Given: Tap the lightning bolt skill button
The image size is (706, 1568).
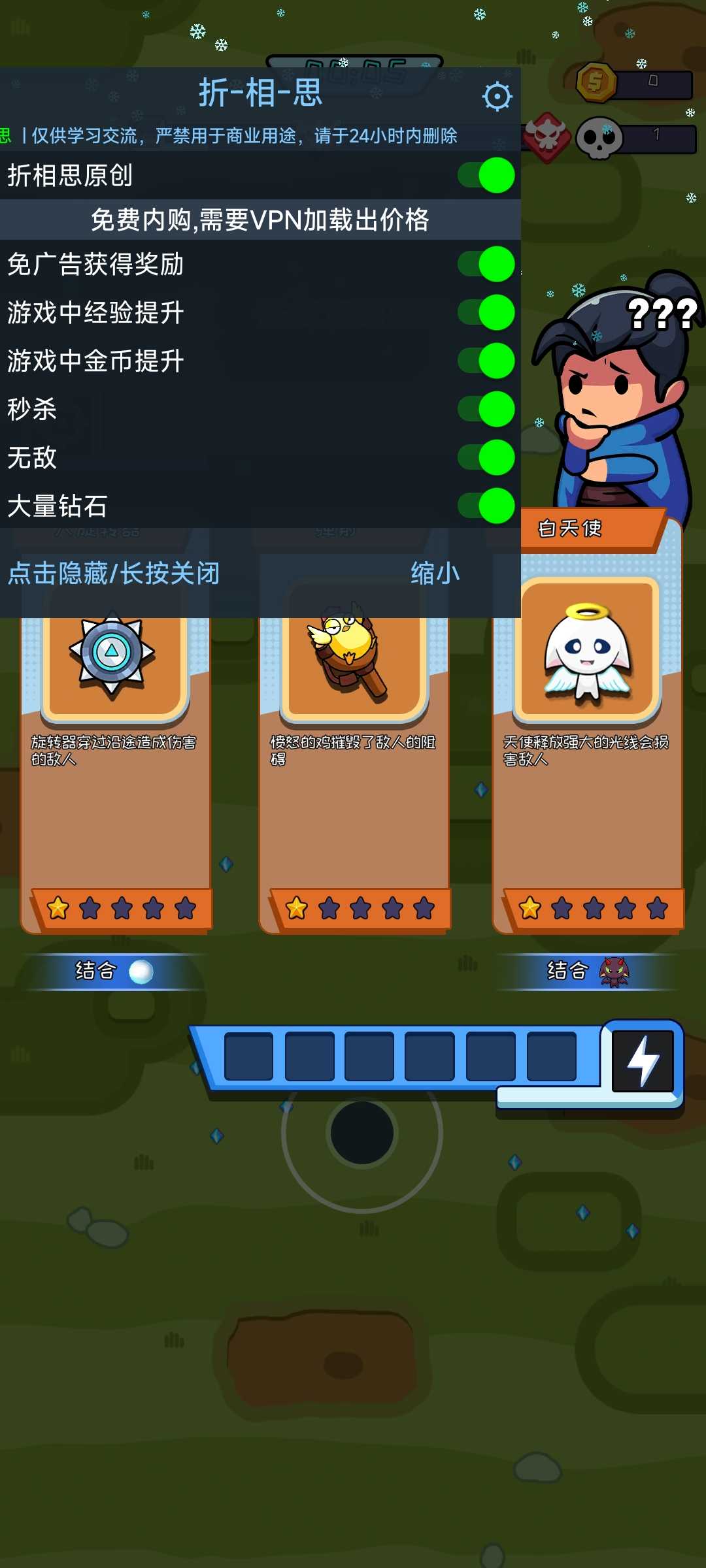Looking at the screenshot, I should click(x=643, y=1061).
